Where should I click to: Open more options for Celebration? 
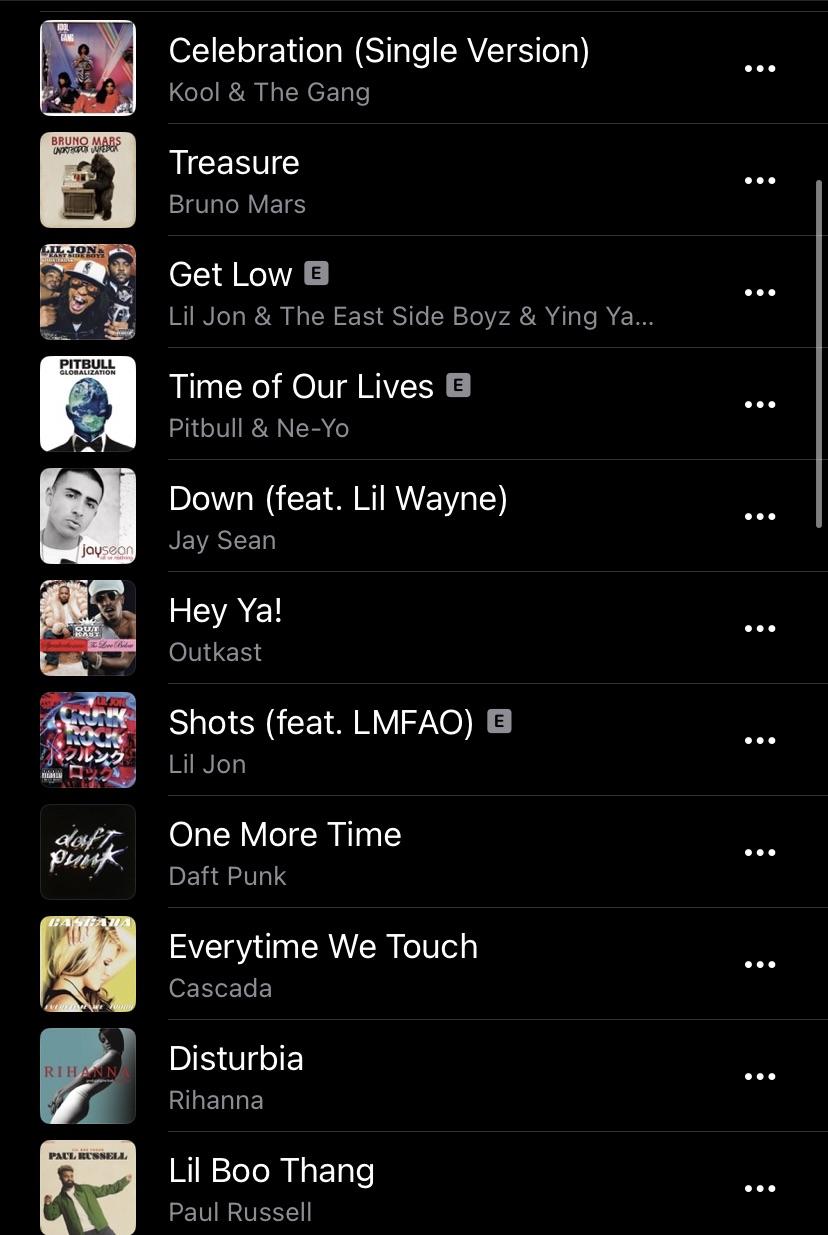pyautogui.click(x=760, y=67)
